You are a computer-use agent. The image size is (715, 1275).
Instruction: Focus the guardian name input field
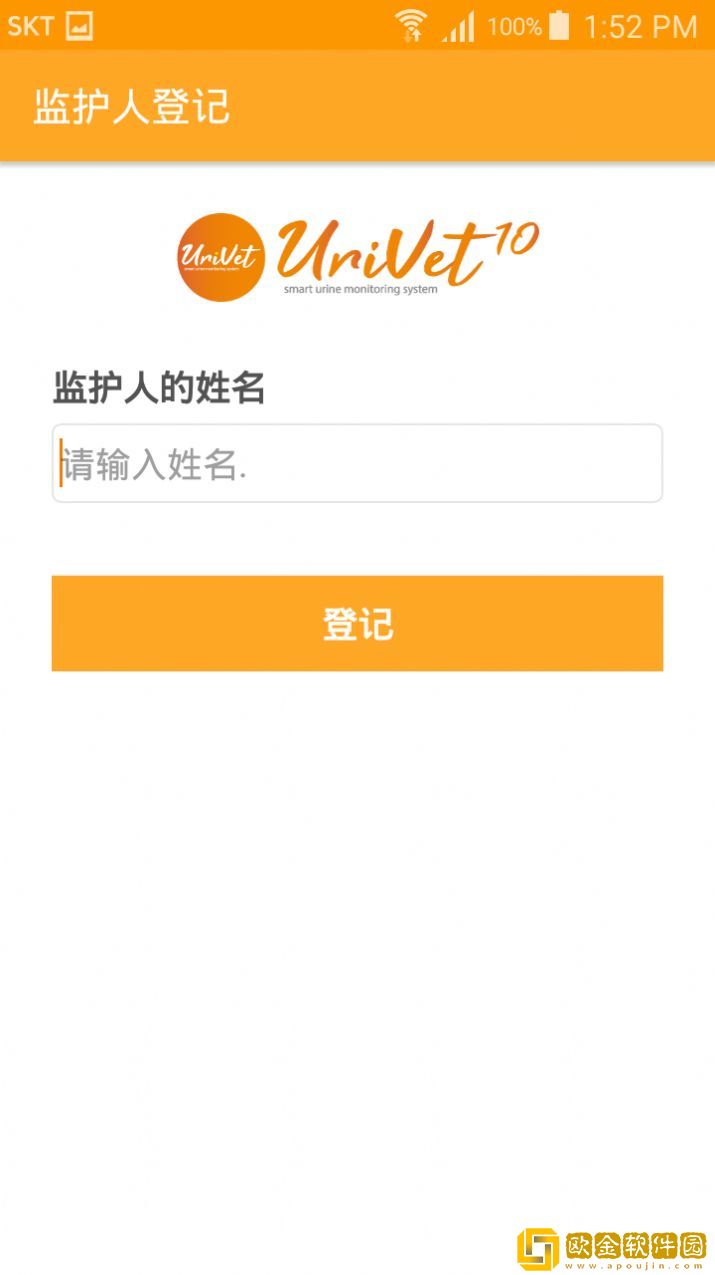(357, 464)
